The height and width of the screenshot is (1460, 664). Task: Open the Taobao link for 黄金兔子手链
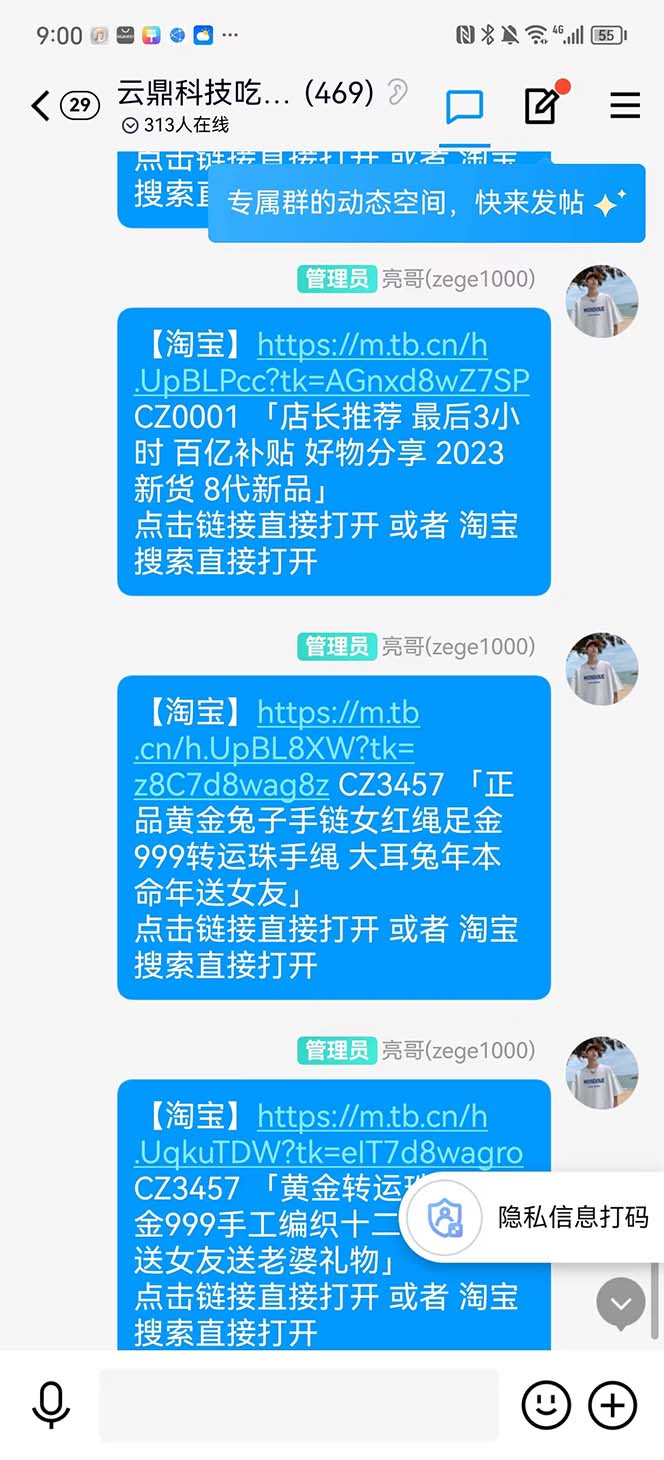(x=276, y=749)
